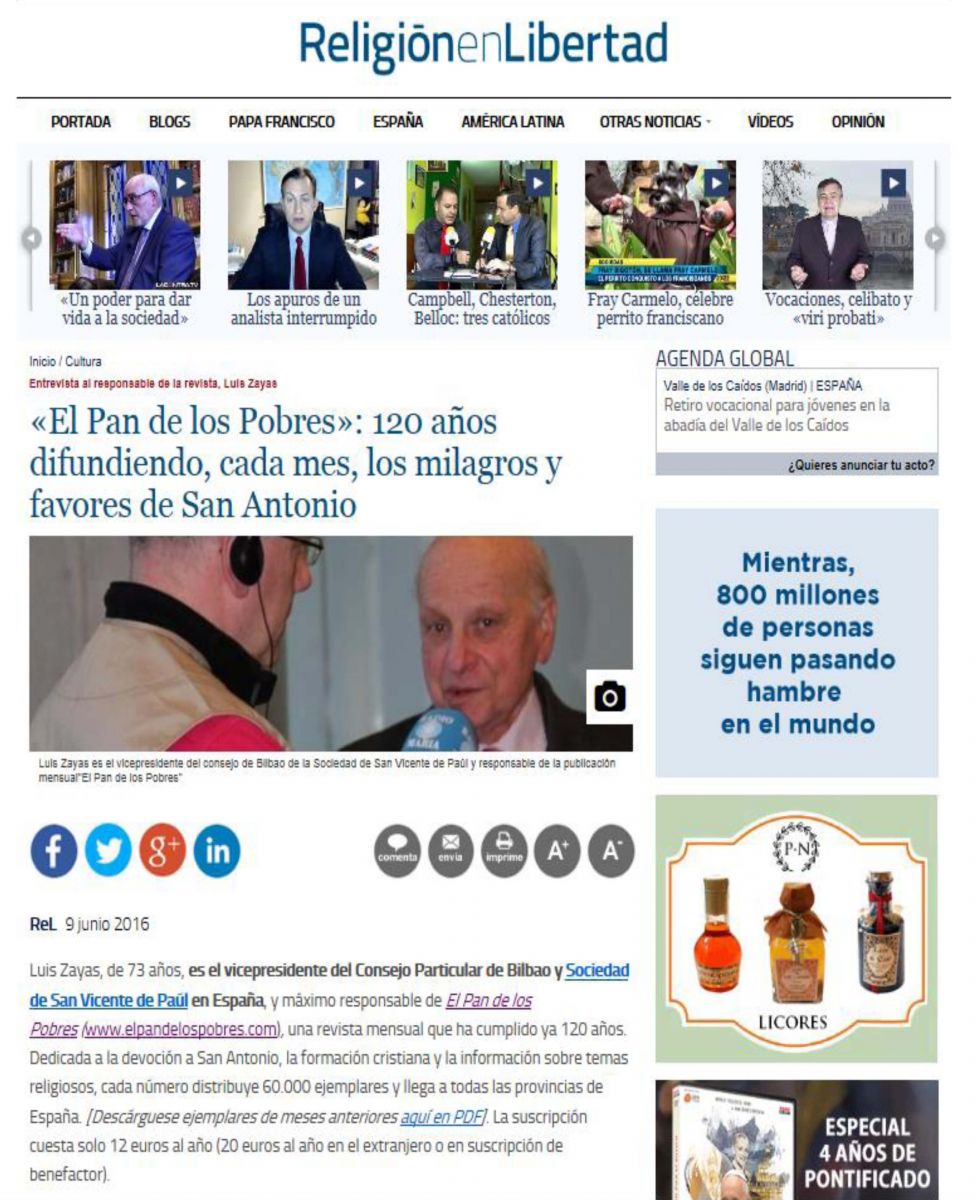975x1200 pixels.
Task: Tap '¿Quieres anunciar tu acto?' link
Action: click(861, 465)
